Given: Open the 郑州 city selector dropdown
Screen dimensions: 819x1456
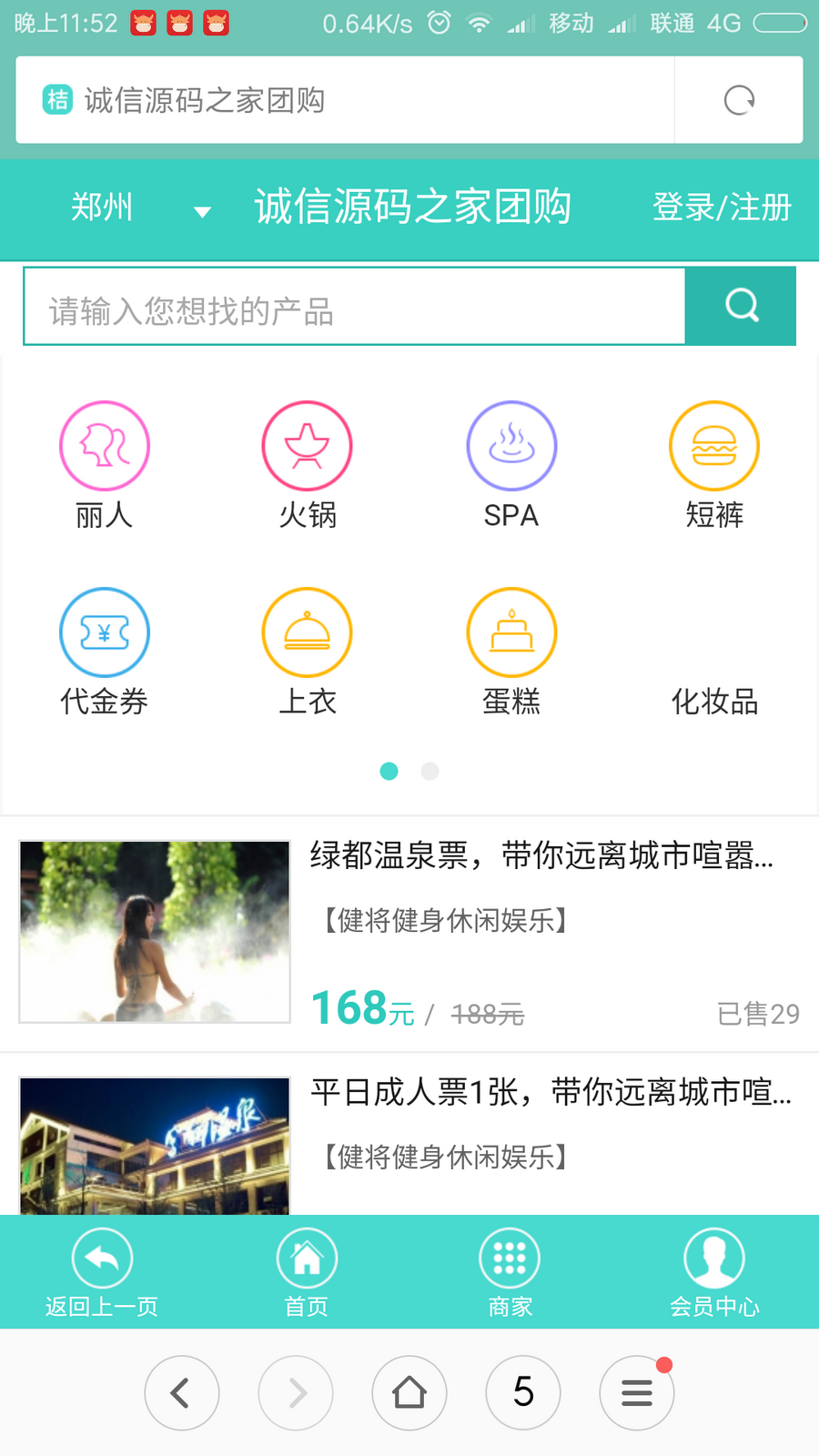Looking at the screenshot, I should click(x=127, y=208).
